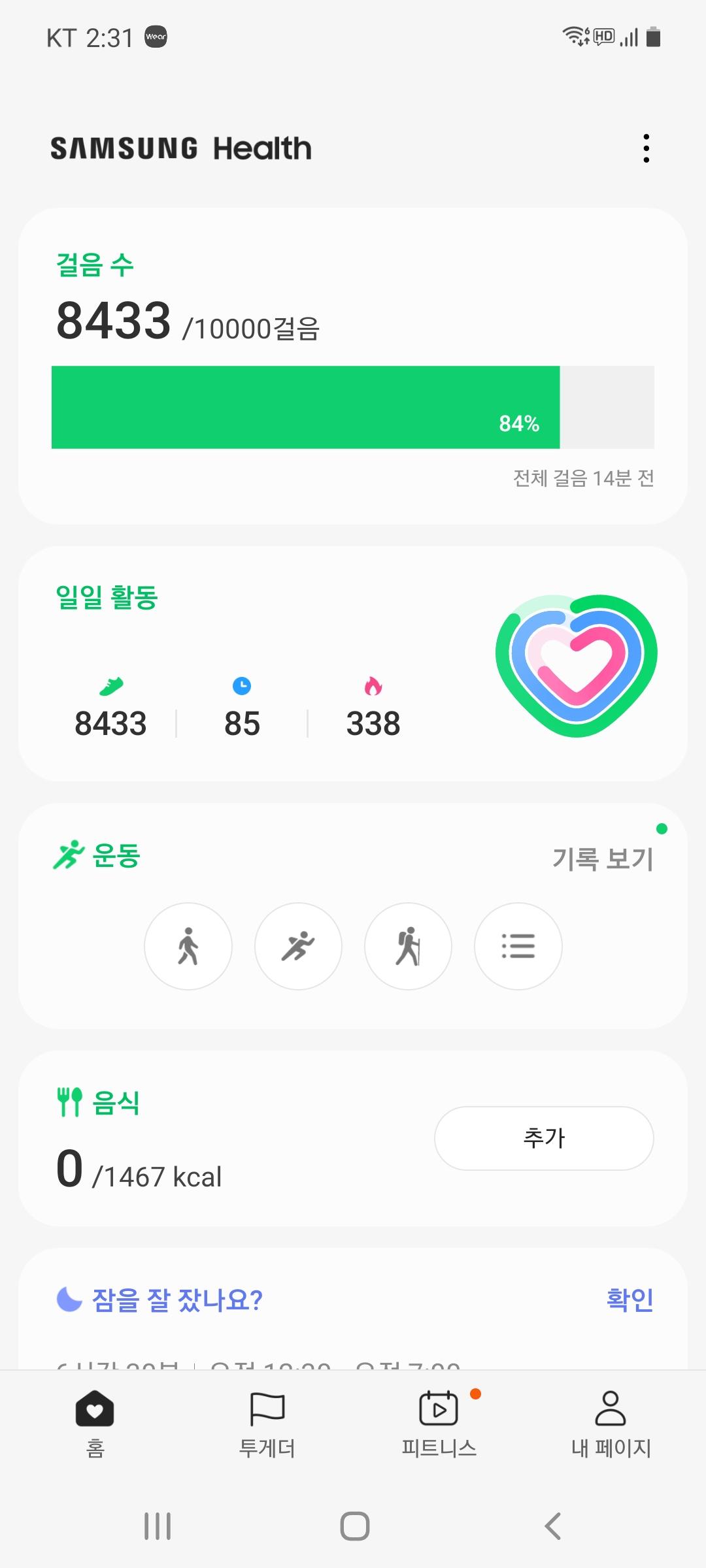Open the 걸음 수 steps card
Viewport: 706px width, 1568px height.
pyautogui.click(x=353, y=366)
